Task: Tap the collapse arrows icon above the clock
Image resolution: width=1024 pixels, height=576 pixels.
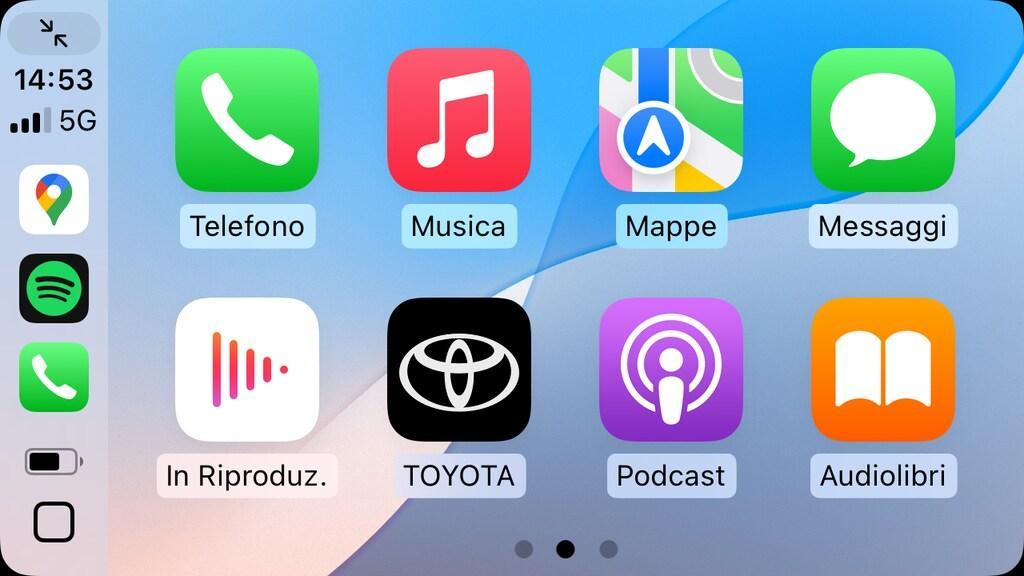Action: click(54, 34)
